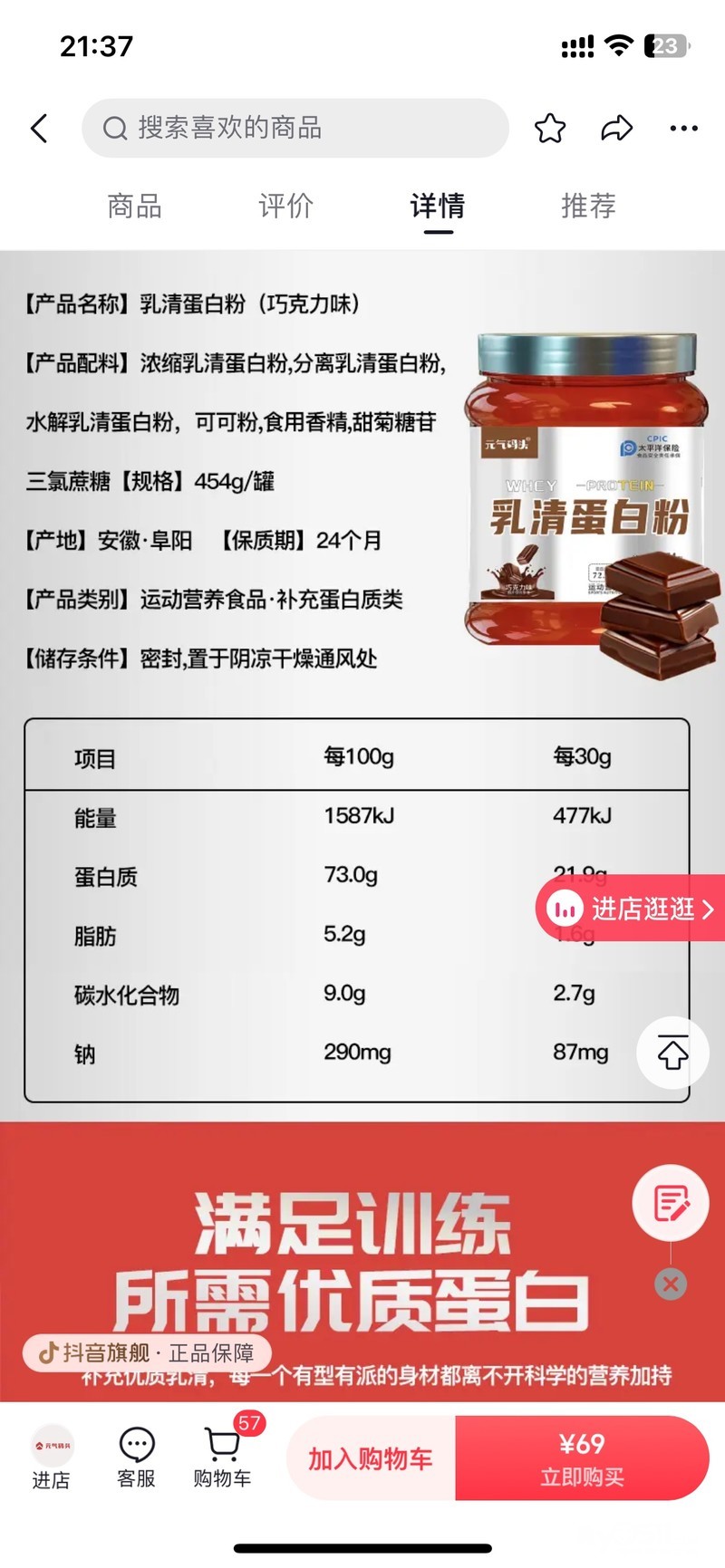Go back to the previous page
The width and height of the screenshot is (725, 1568).
pyautogui.click(x=39, y=129)
